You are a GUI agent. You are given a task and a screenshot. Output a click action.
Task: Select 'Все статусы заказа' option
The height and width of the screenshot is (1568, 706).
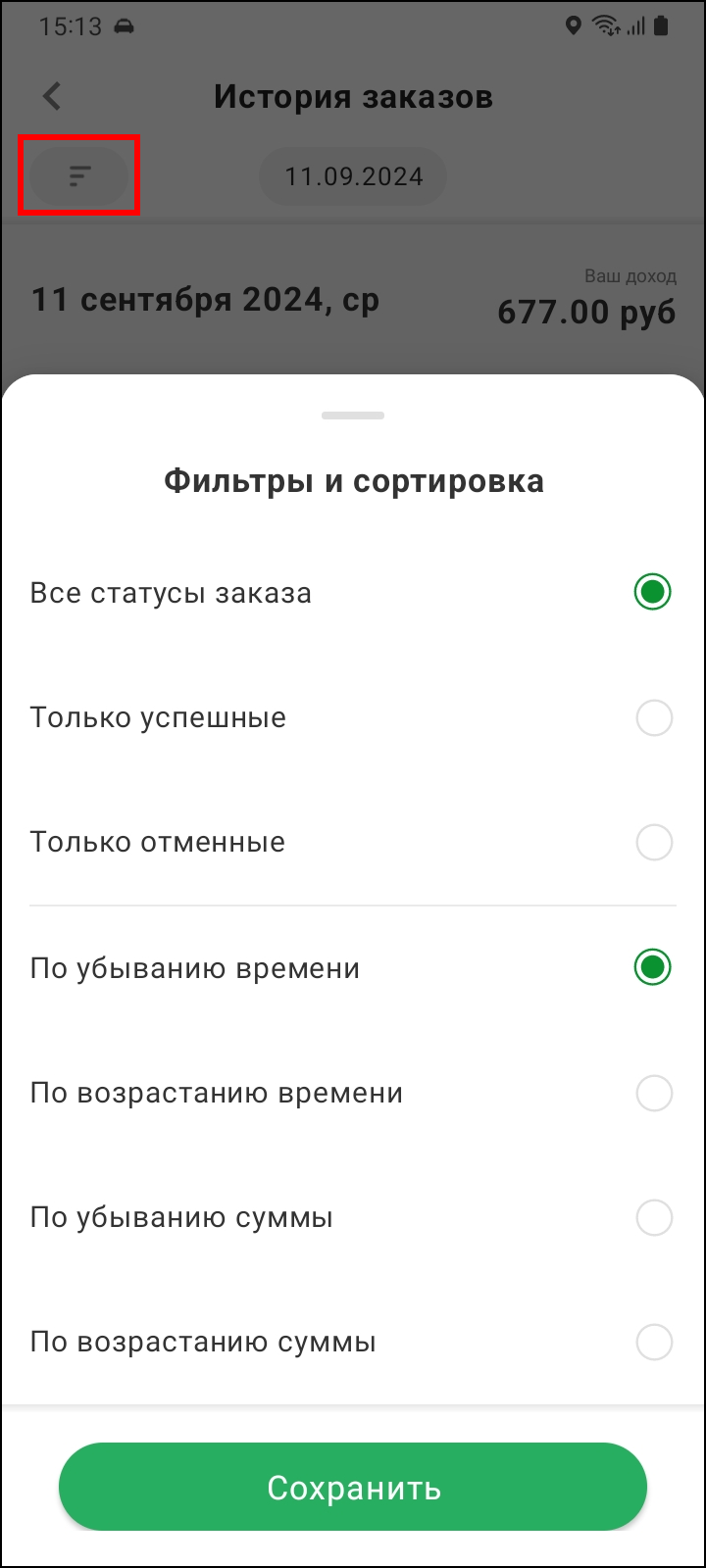click(x=653, y=592)
